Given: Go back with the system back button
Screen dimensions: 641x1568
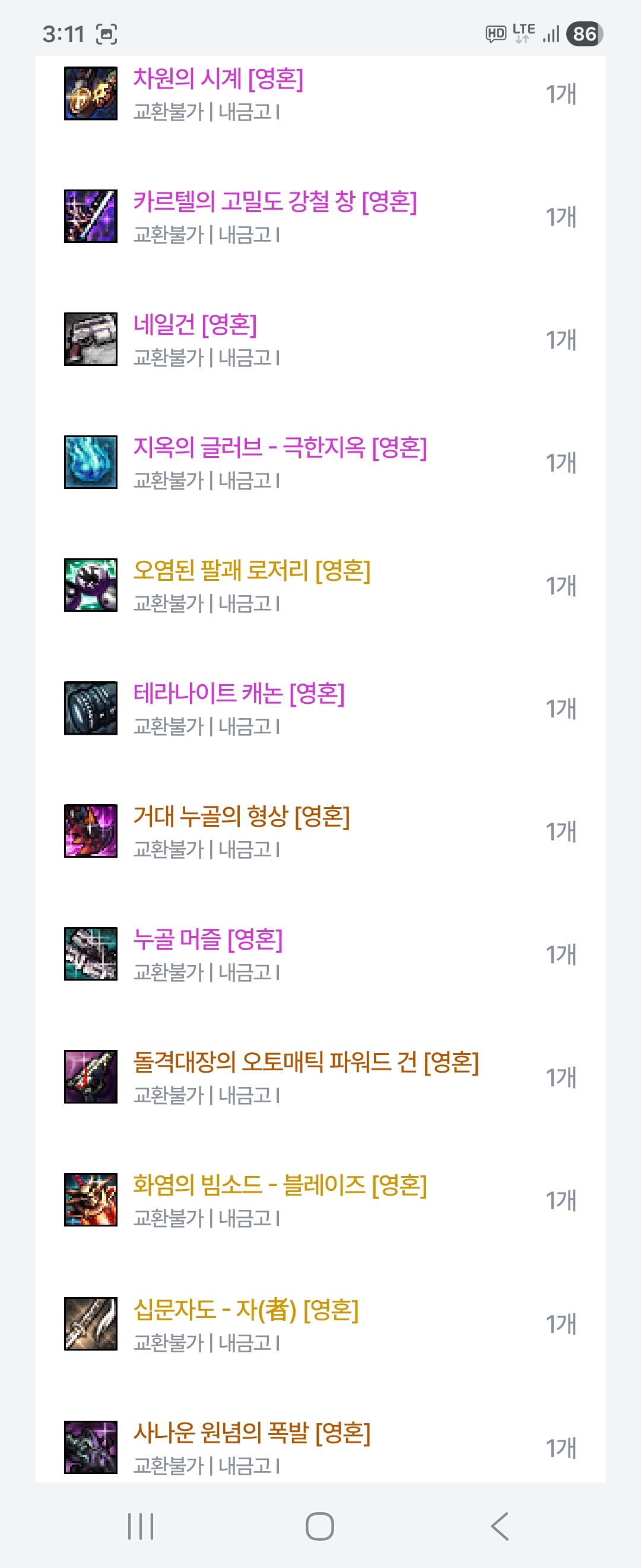Looking at the screenshot, I should (x=499, y=1526).
